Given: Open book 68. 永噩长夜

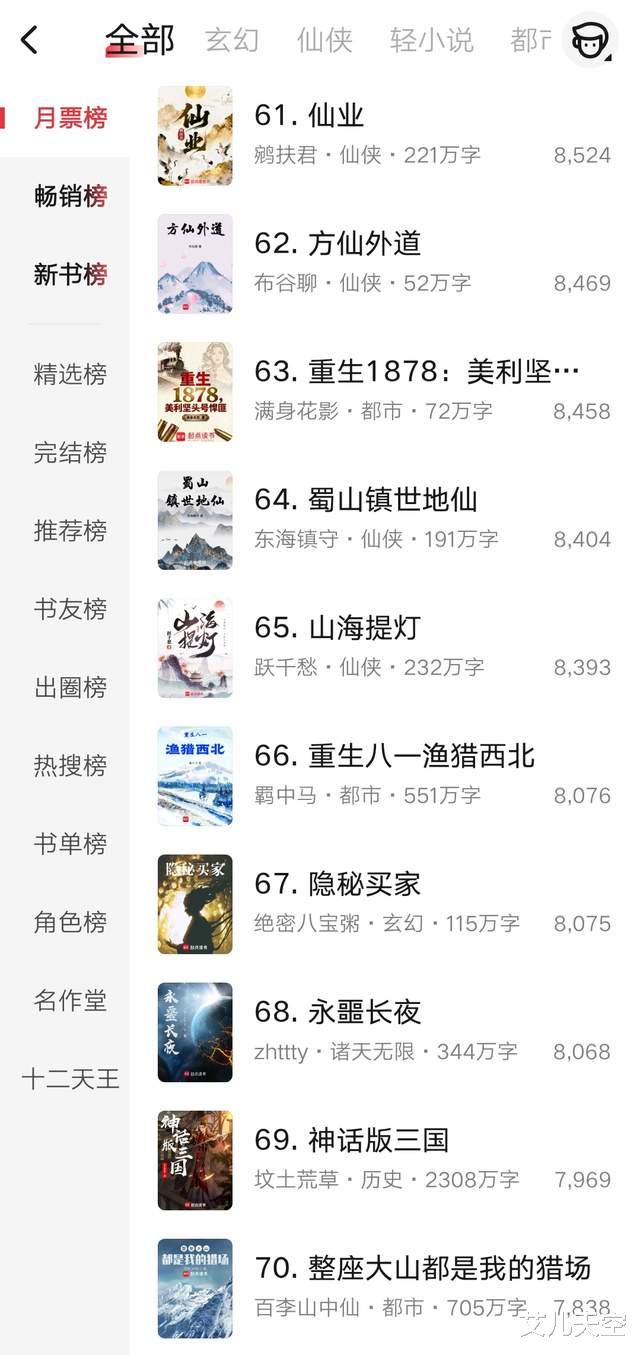Looking at the screenshot, I should tap(364, 1011).
